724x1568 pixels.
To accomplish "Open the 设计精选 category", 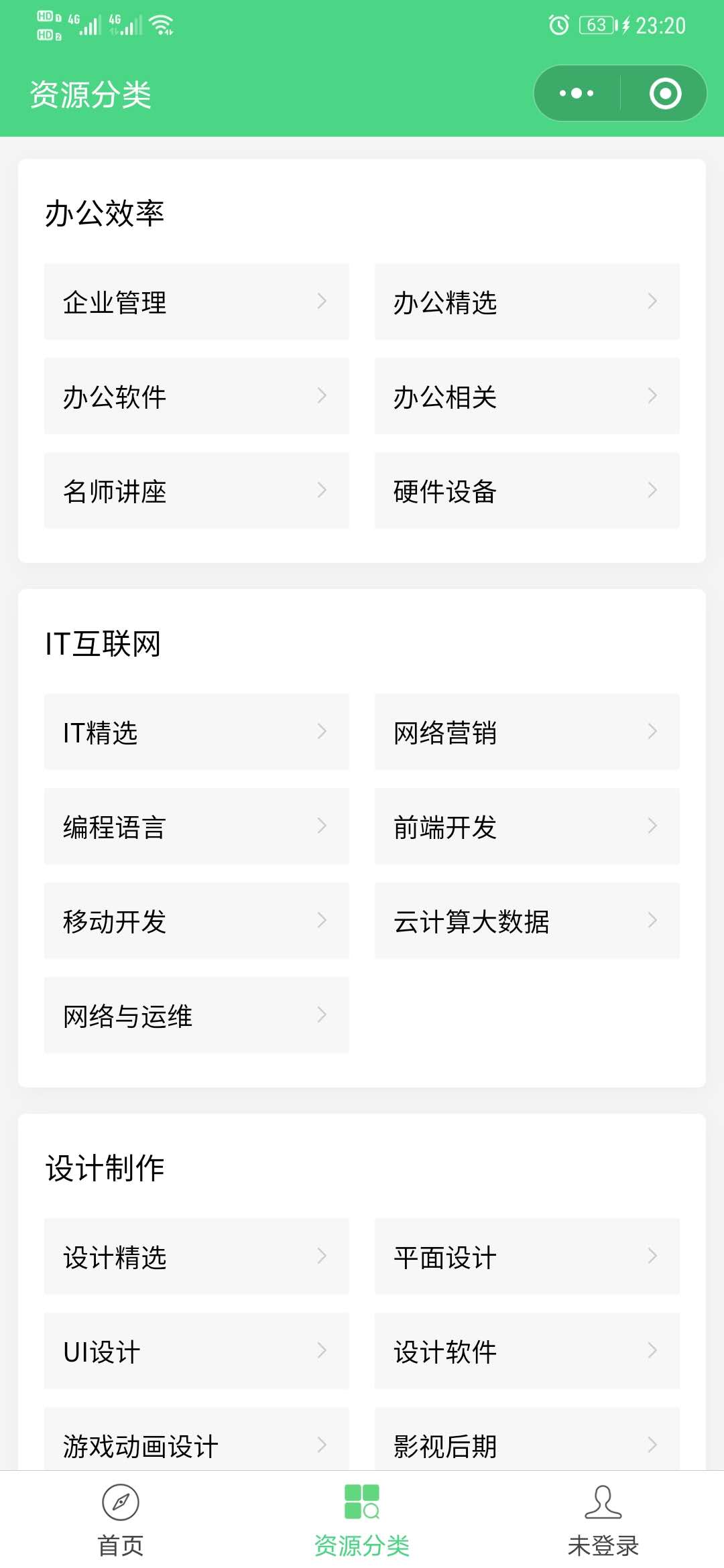I will click(x=196, y=1256).
